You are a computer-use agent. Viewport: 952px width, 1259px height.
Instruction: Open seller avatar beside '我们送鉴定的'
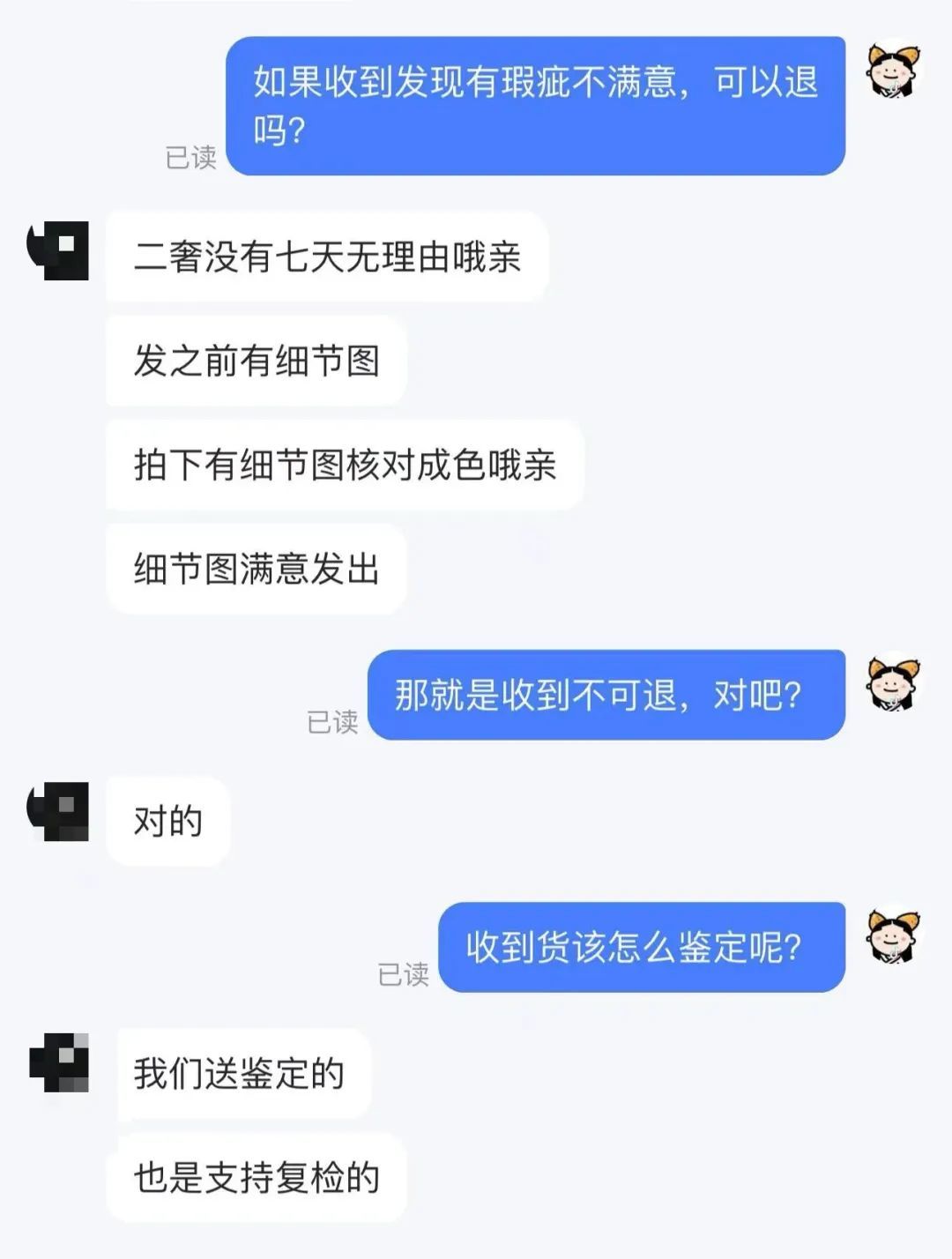[59, 1062]
